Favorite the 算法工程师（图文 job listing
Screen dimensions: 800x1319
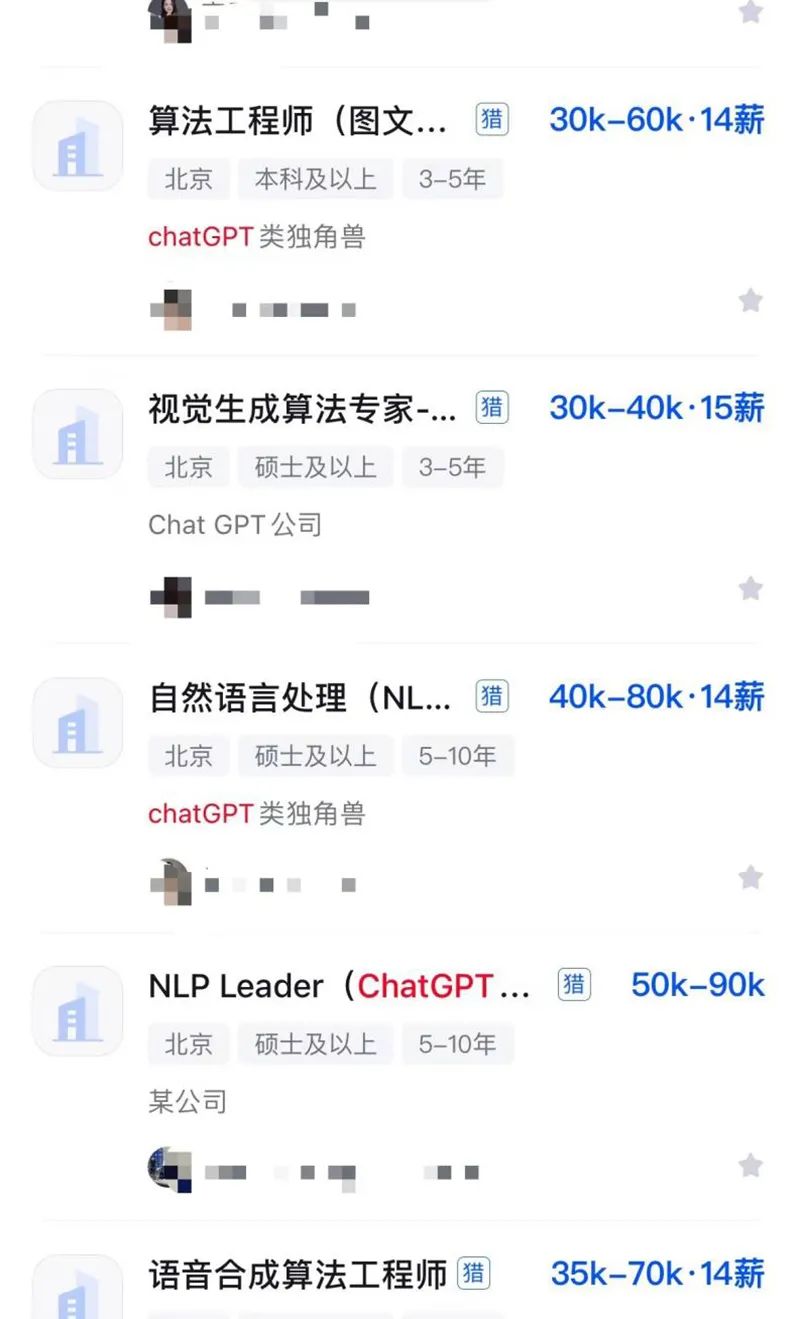click(751, 300)
